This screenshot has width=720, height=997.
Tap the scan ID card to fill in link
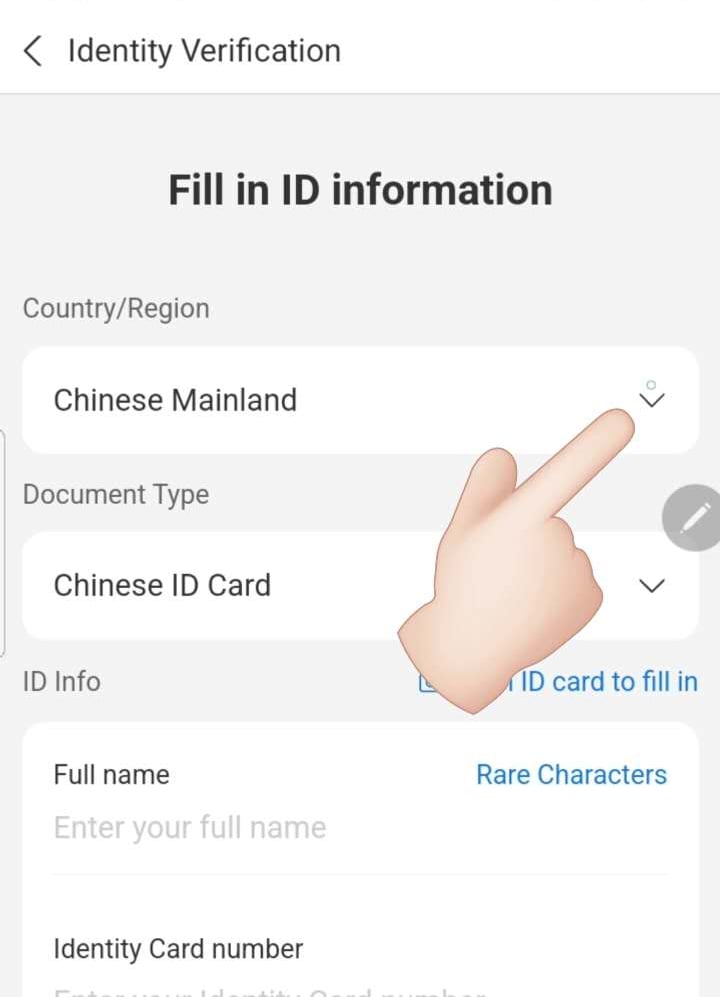click(x=608, y=682)
